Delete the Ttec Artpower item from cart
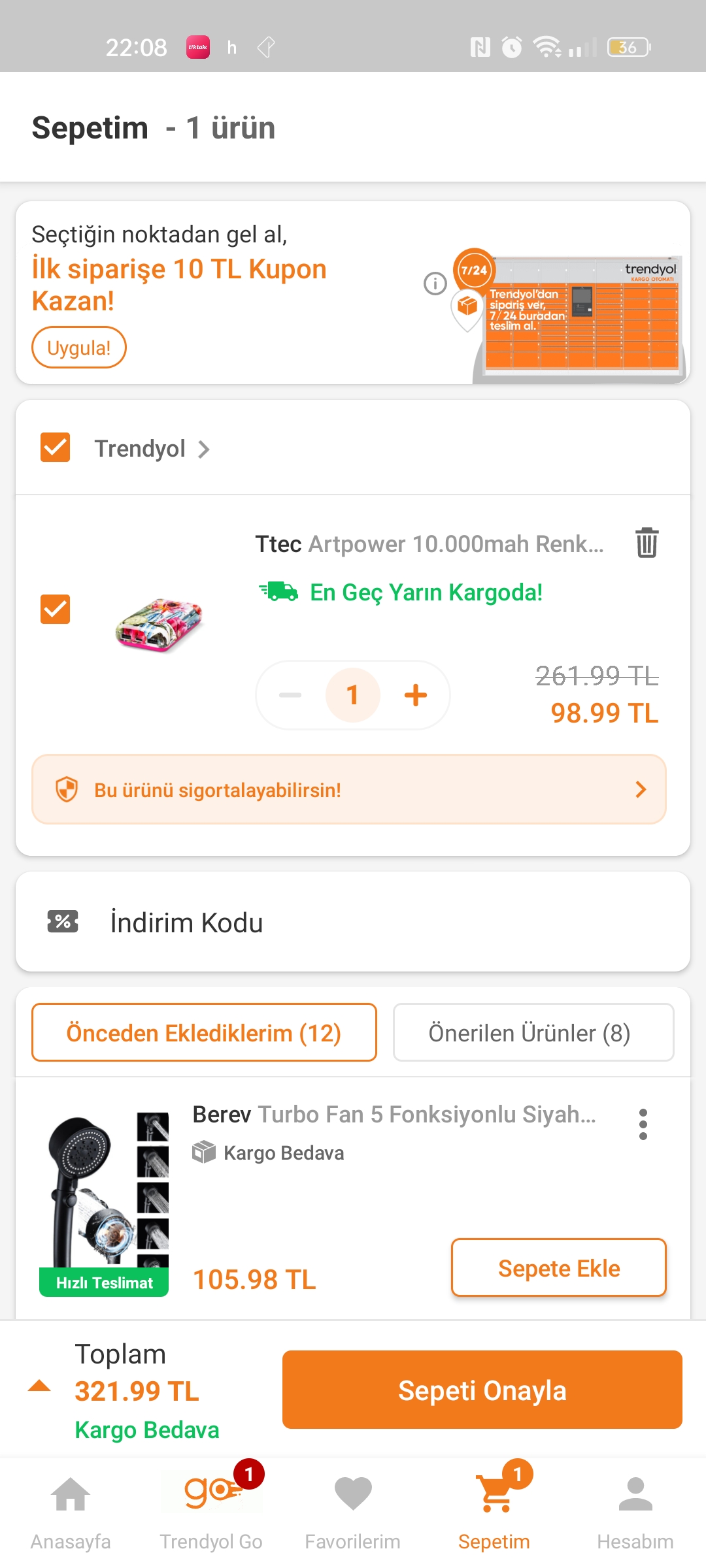The height and width of the screenshot is (1568, 706). click(x=647, y=542)
